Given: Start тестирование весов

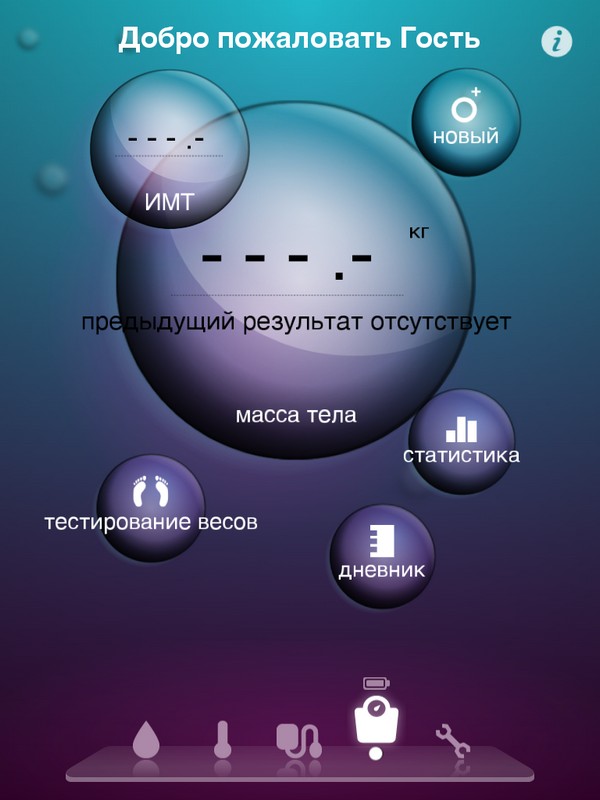Looking at the screenshot, I should click(151, 507).
